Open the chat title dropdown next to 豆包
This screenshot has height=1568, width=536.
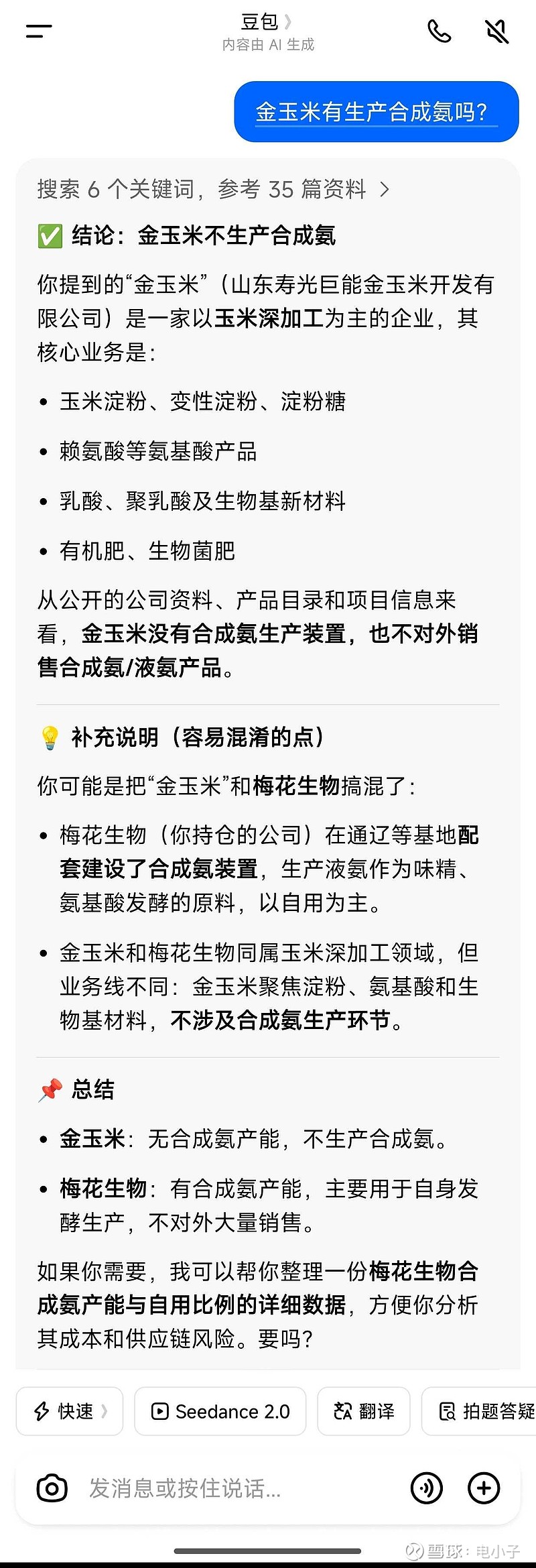tap(287, 22)
